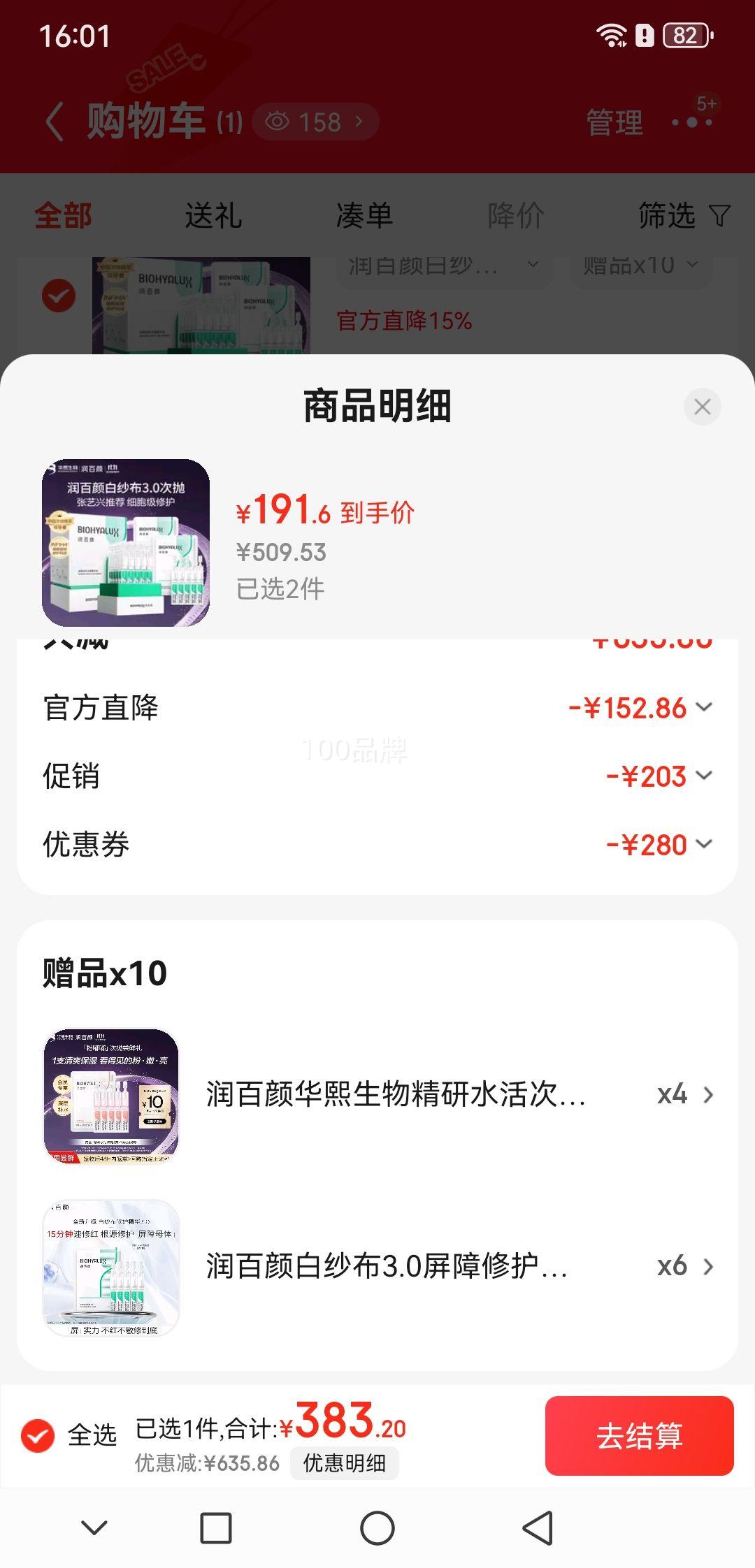This screenshot has width=755, height=1568.
Task: Toggle the 全选 select-all checkbox
Action: 38,1436
